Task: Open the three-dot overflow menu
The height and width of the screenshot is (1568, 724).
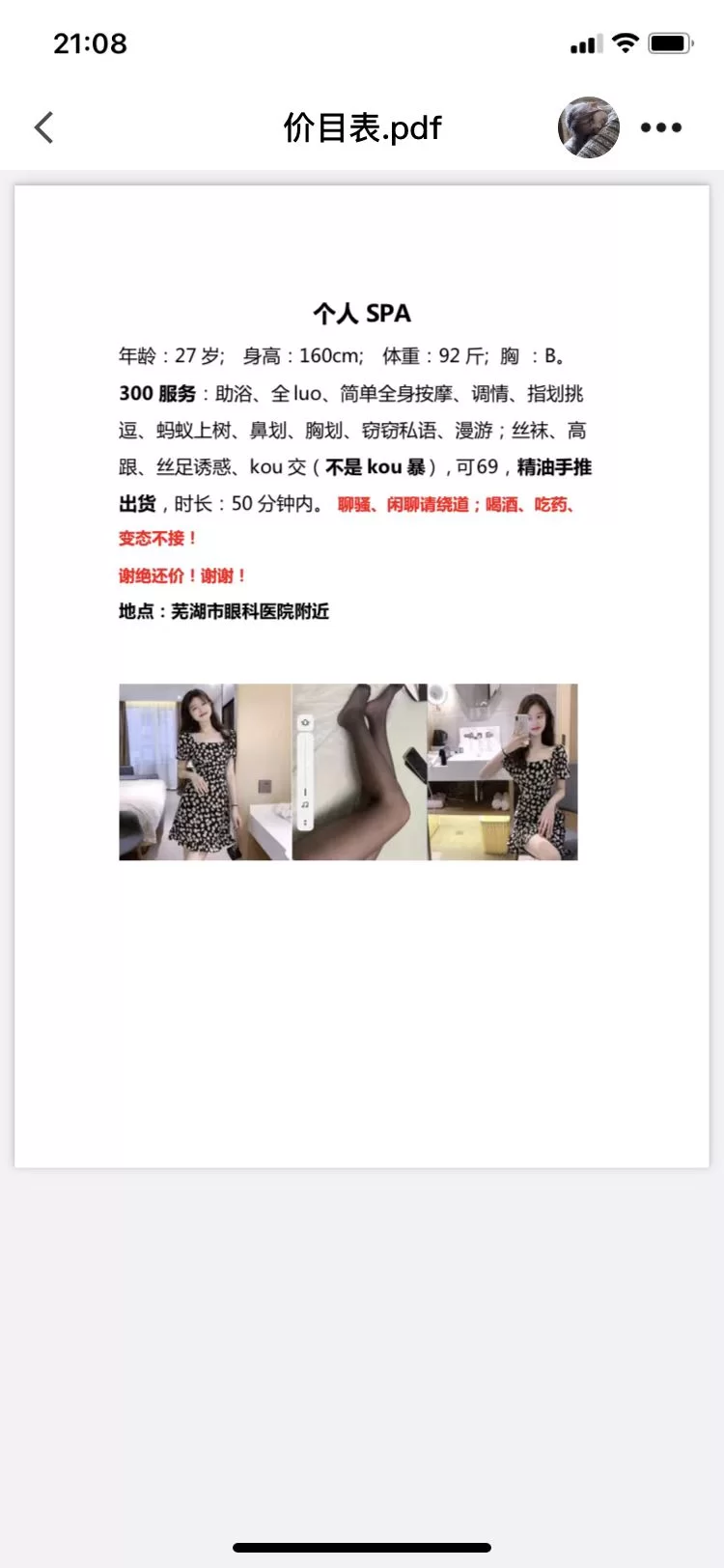Action: tap(661, 127)
